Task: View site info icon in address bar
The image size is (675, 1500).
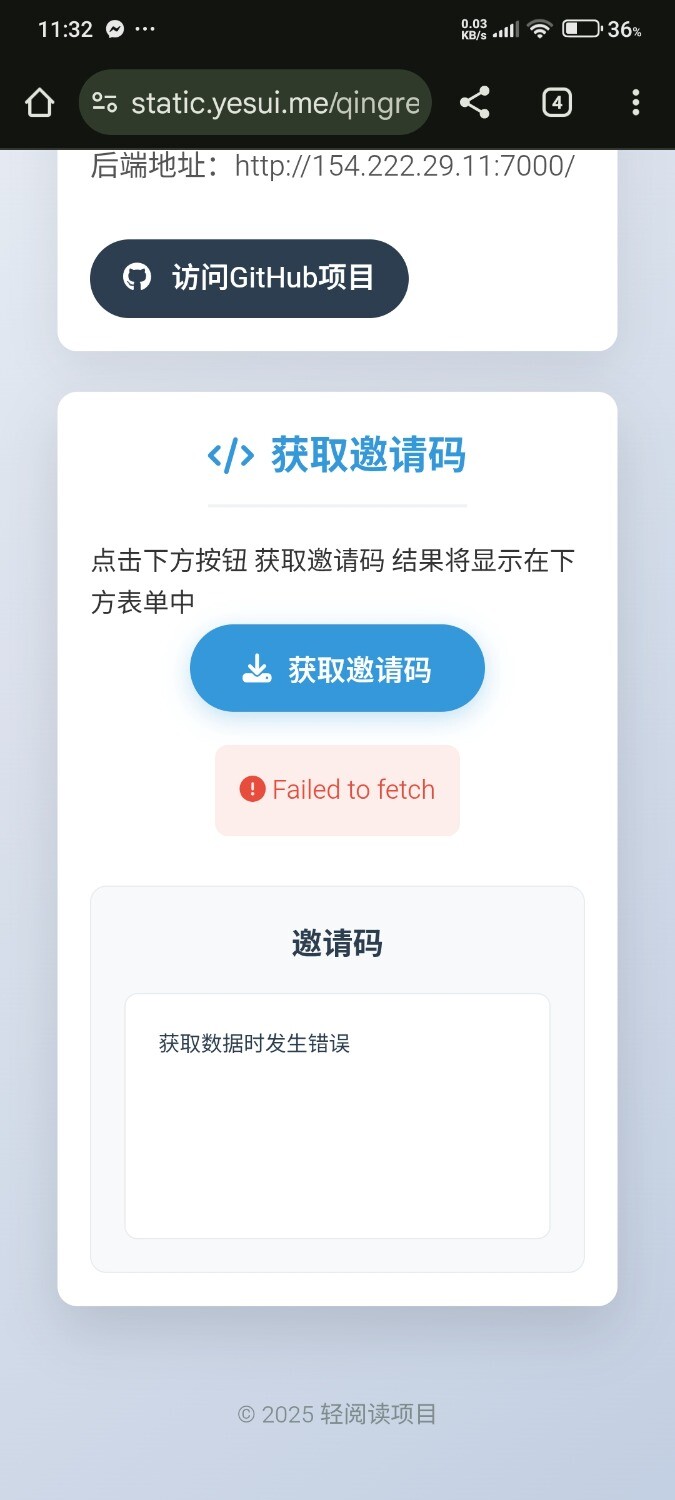Action: click(105, 102)
